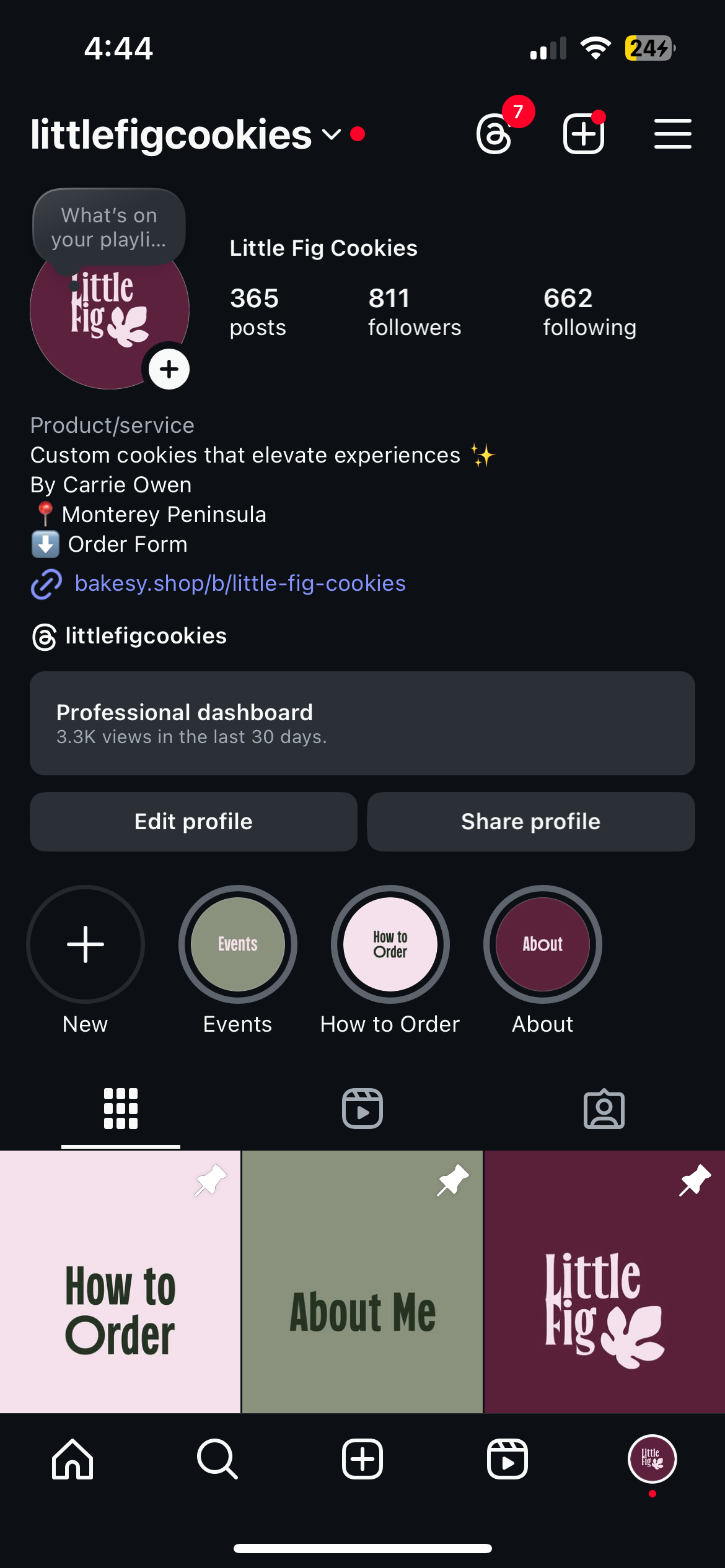The width and height of the screenshot is (725, 1568).
Task: Open the Search tab in bottom bar
Action: (x=217, y=1459)
